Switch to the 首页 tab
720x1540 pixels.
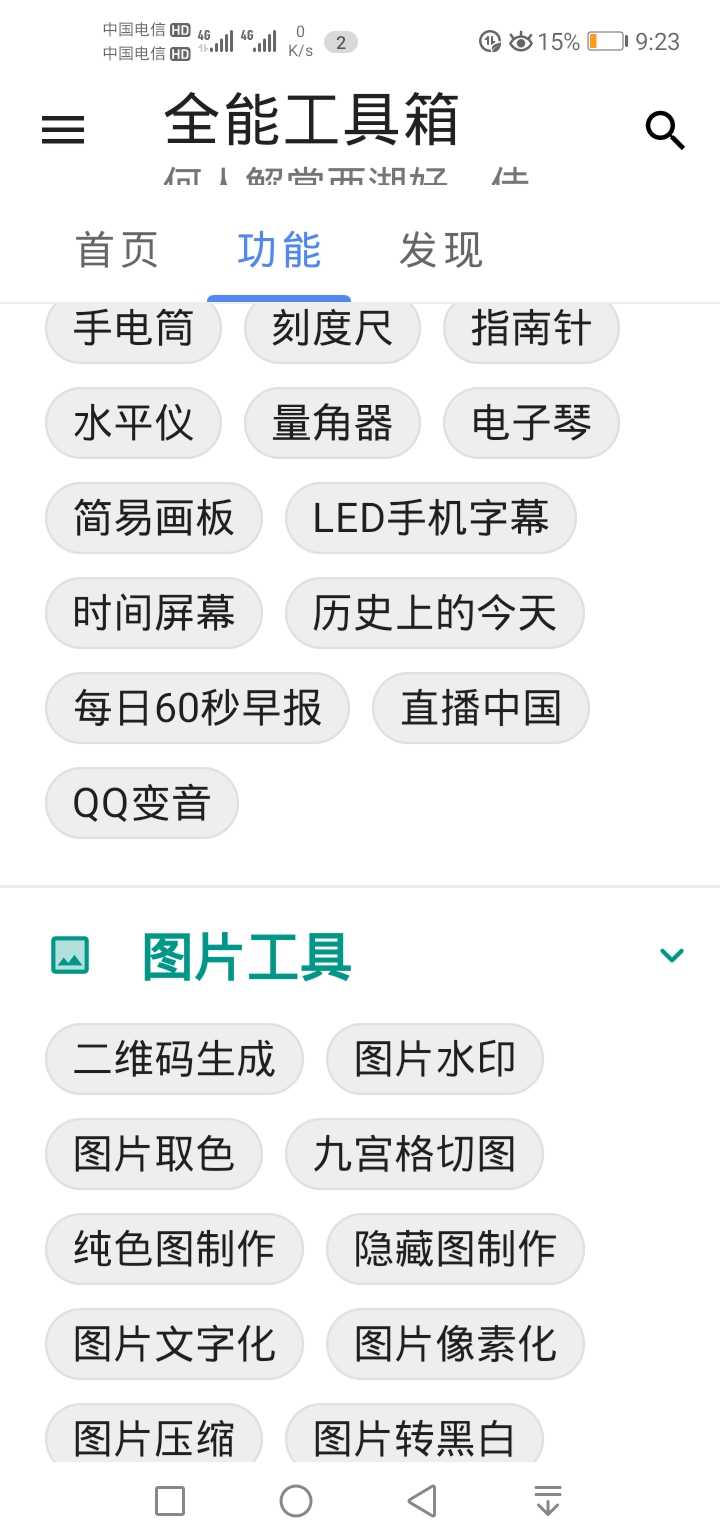pos(118,250)
